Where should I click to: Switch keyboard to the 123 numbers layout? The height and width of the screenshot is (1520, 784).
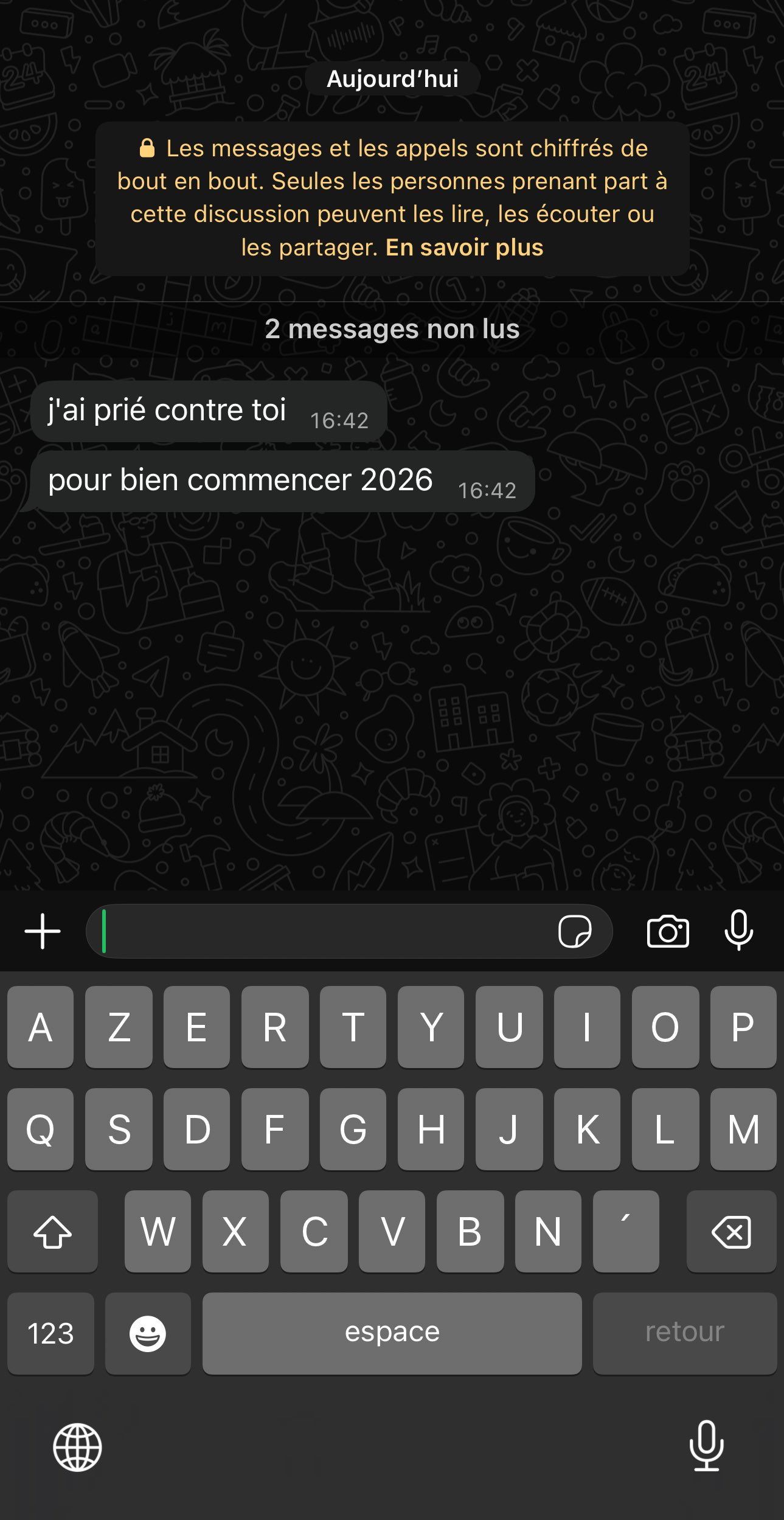[x=50, y=1333]
